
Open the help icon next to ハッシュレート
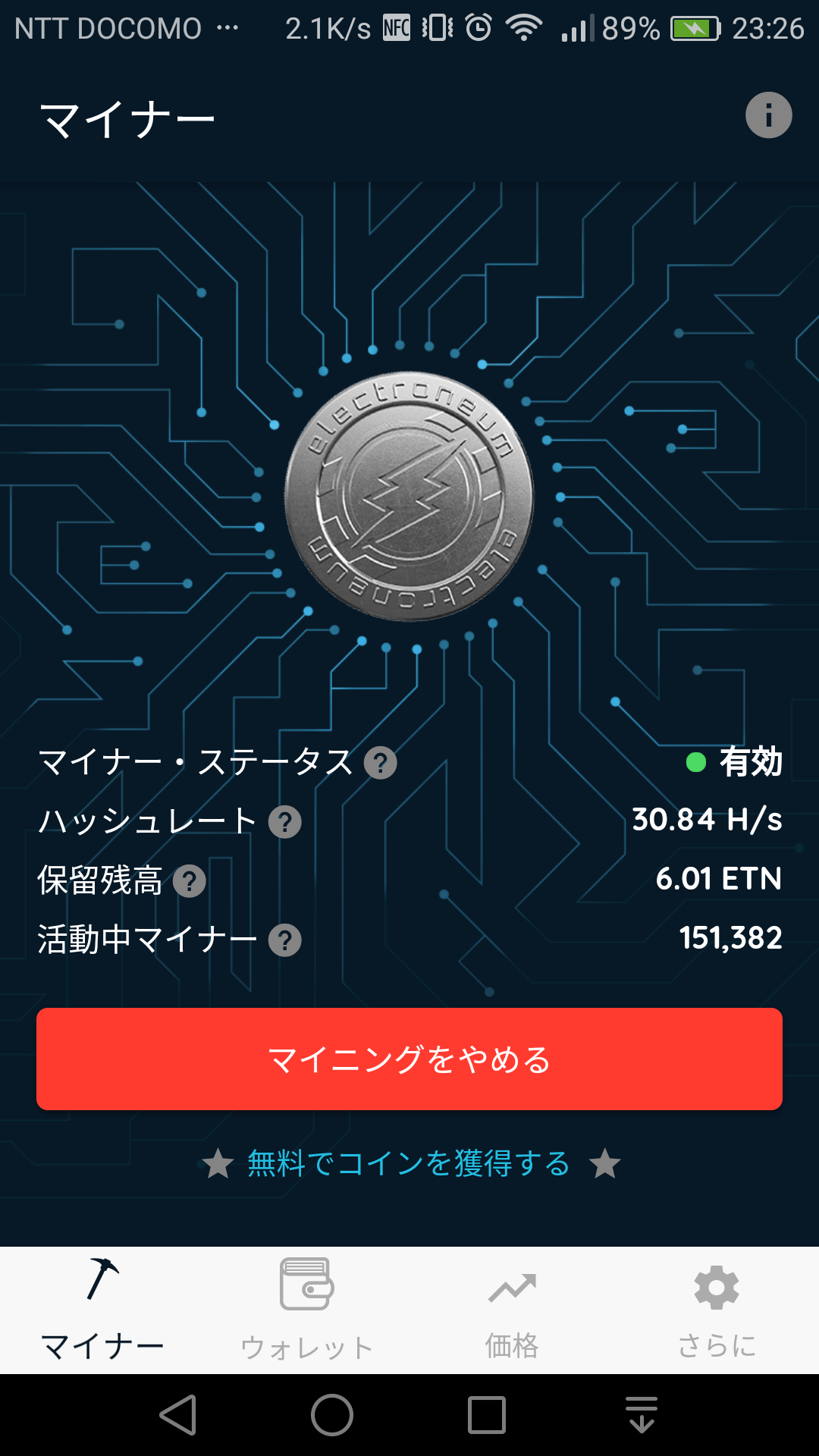click(285, 822)
